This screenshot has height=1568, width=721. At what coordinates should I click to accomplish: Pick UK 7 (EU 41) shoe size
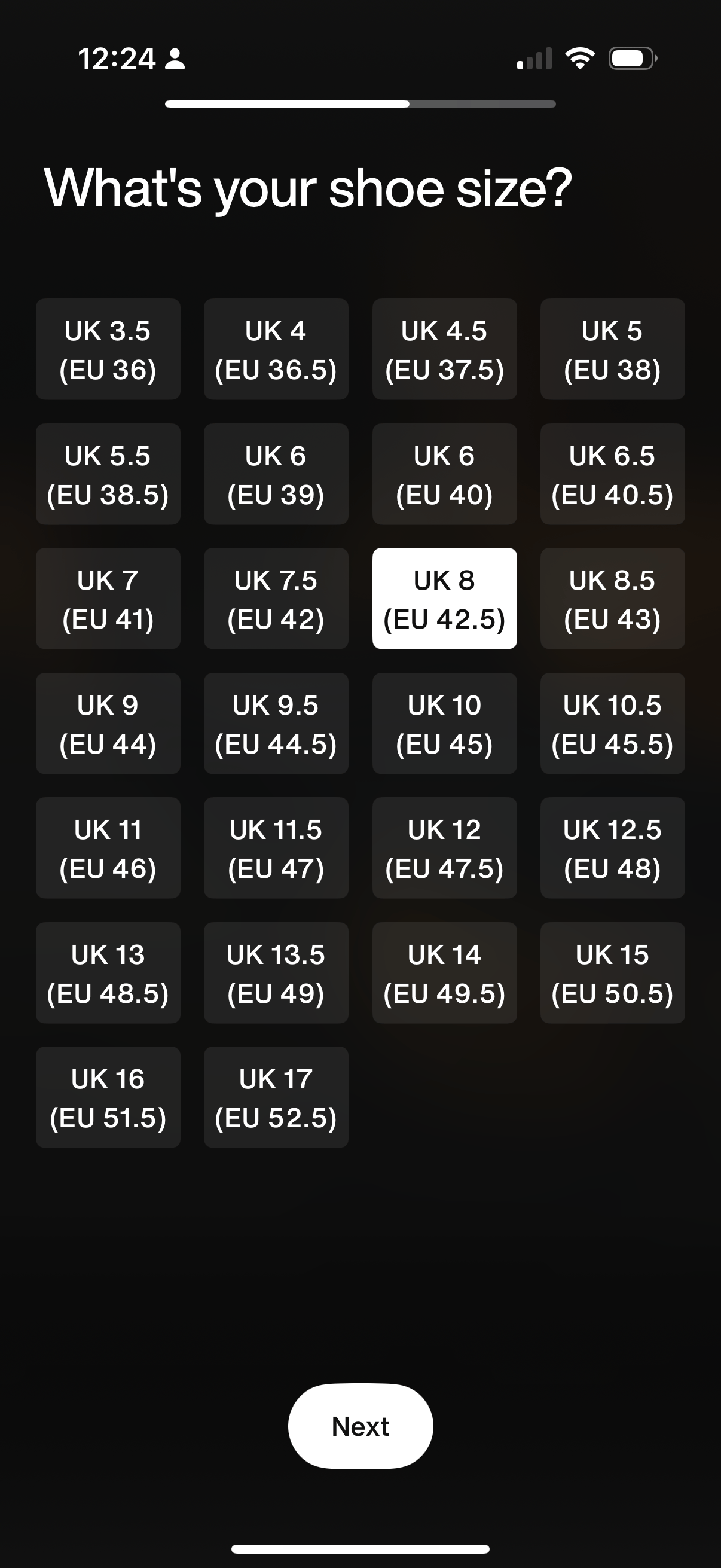[x=108, y=599]
